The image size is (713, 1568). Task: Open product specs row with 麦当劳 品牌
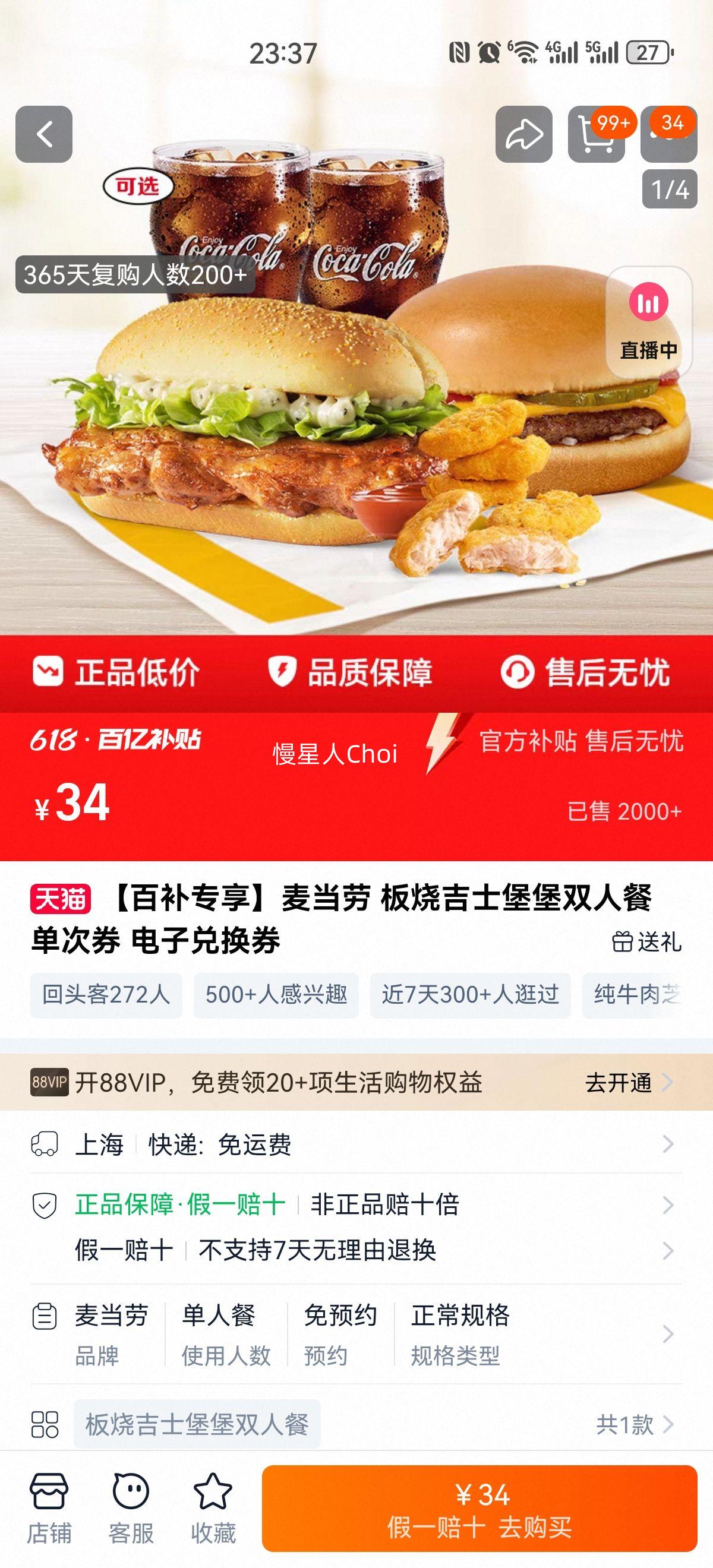356,1334
